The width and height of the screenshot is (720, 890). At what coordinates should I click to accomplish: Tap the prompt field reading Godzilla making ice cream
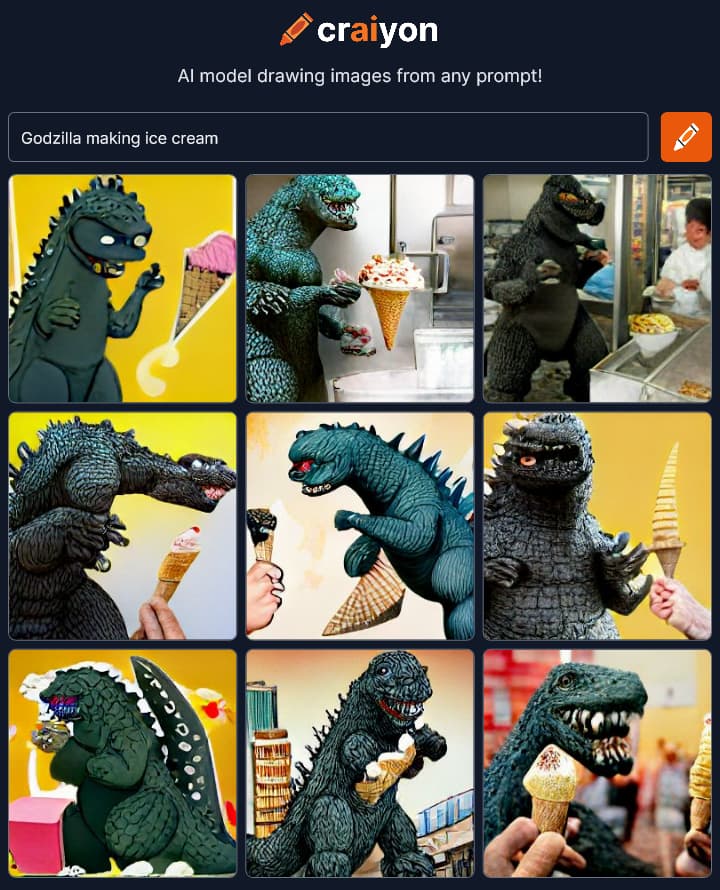[x=328, y=138]
